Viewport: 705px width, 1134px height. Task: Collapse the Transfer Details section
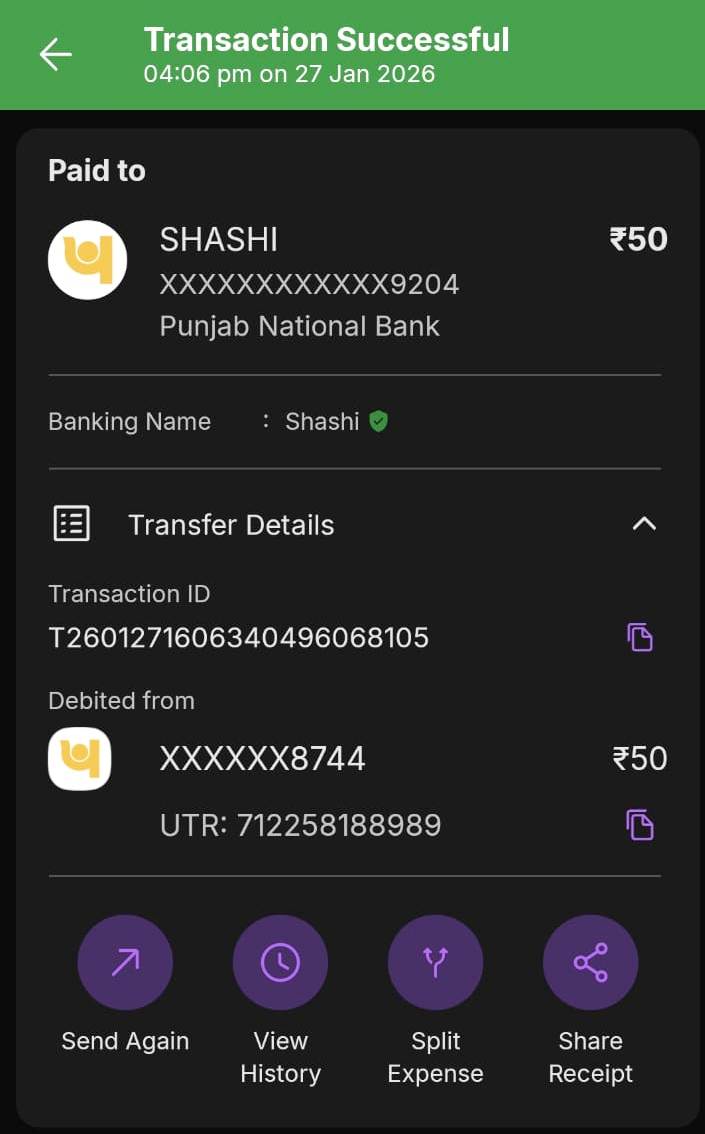[644, 524]
